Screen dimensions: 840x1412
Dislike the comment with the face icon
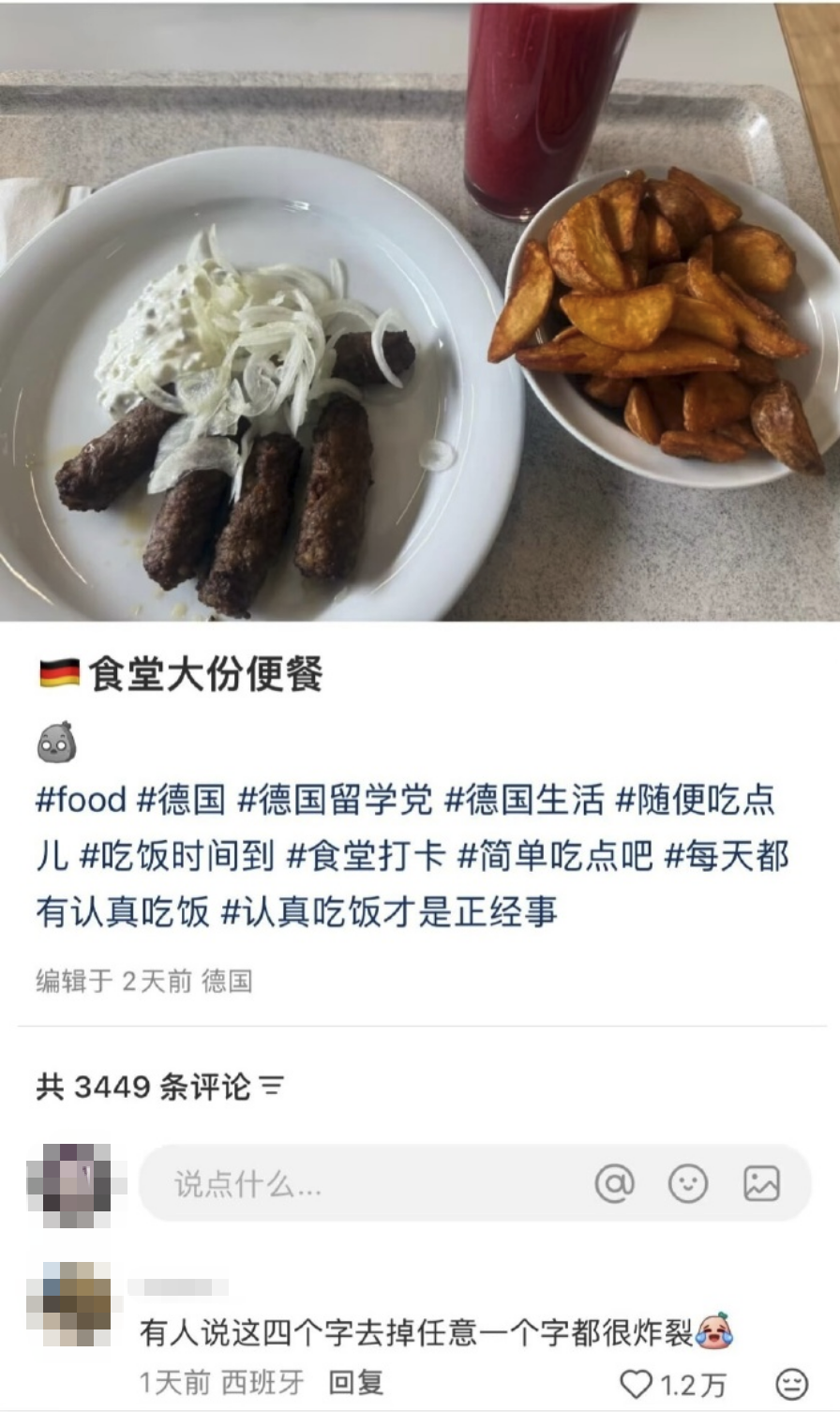pyautogui.click(x=792, y=1384)
